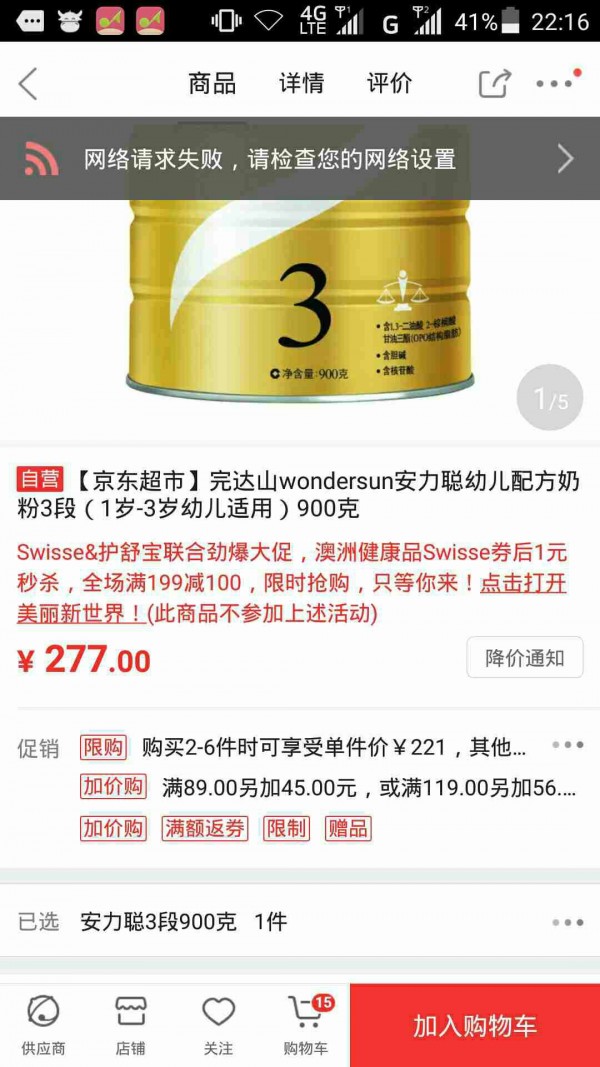Switch to the 详情 tab

click(x=301, y=84)
